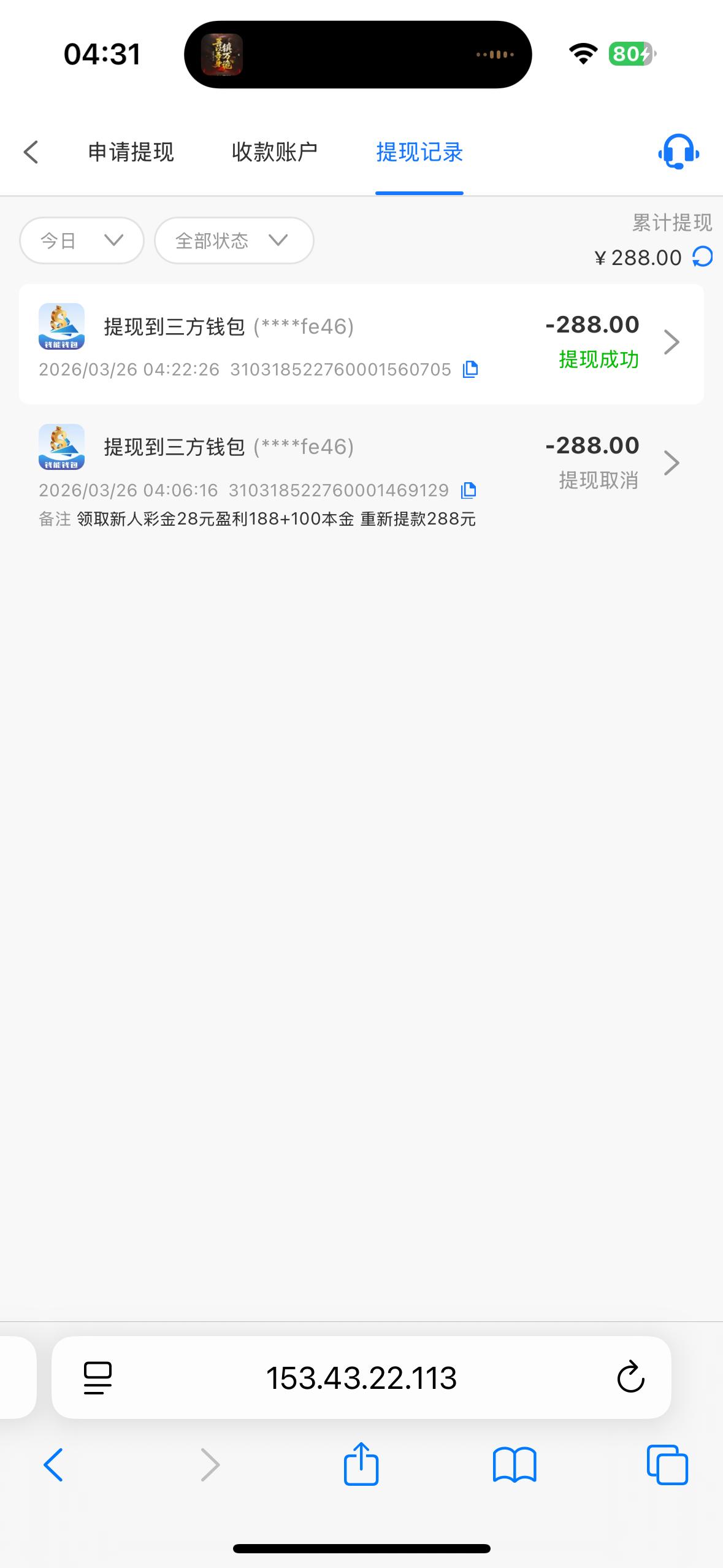Navigate back in browser history

(x=54, y=1465)
